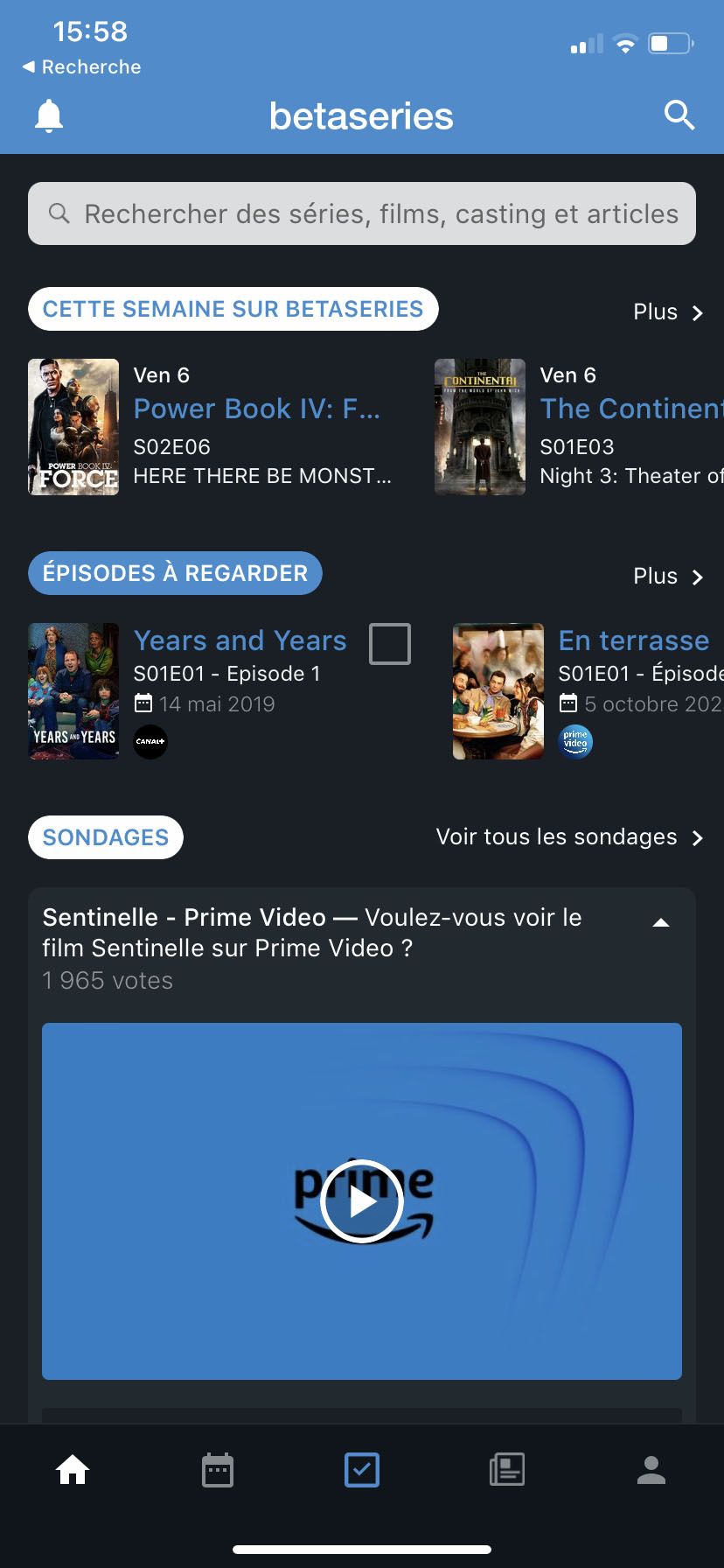The width and height of the screenshot is (724, 1568).
Task: Play the Prime Video Sentinelle trailer
Action: [362, 1201]
